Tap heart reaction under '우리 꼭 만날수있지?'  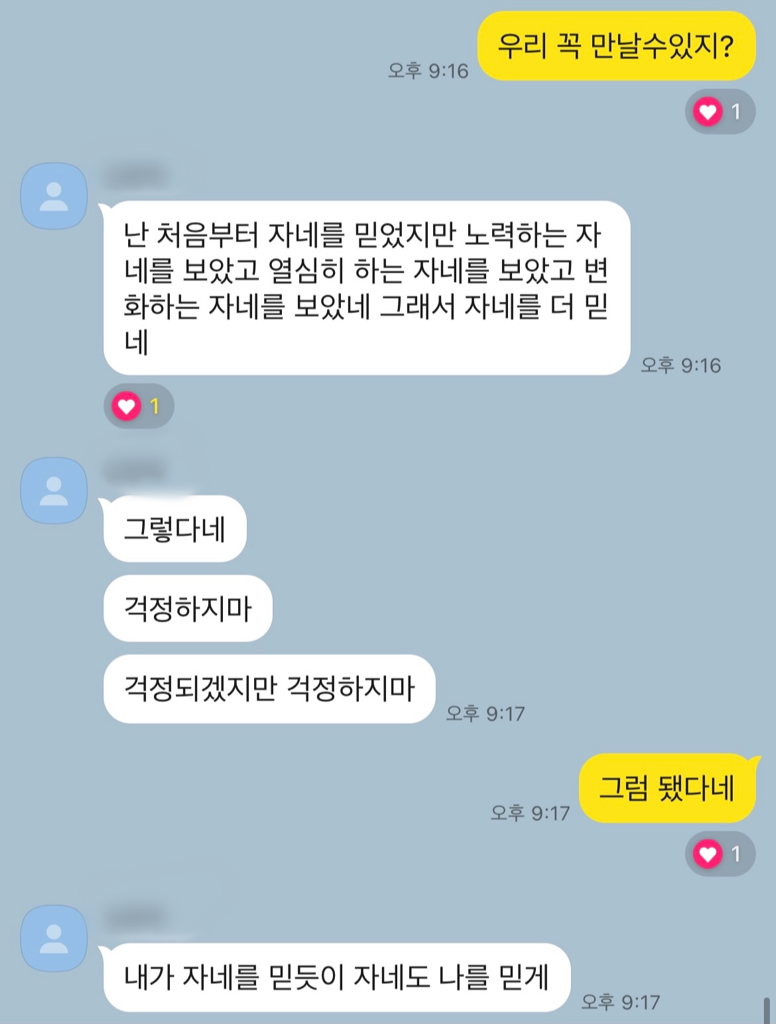719,112
